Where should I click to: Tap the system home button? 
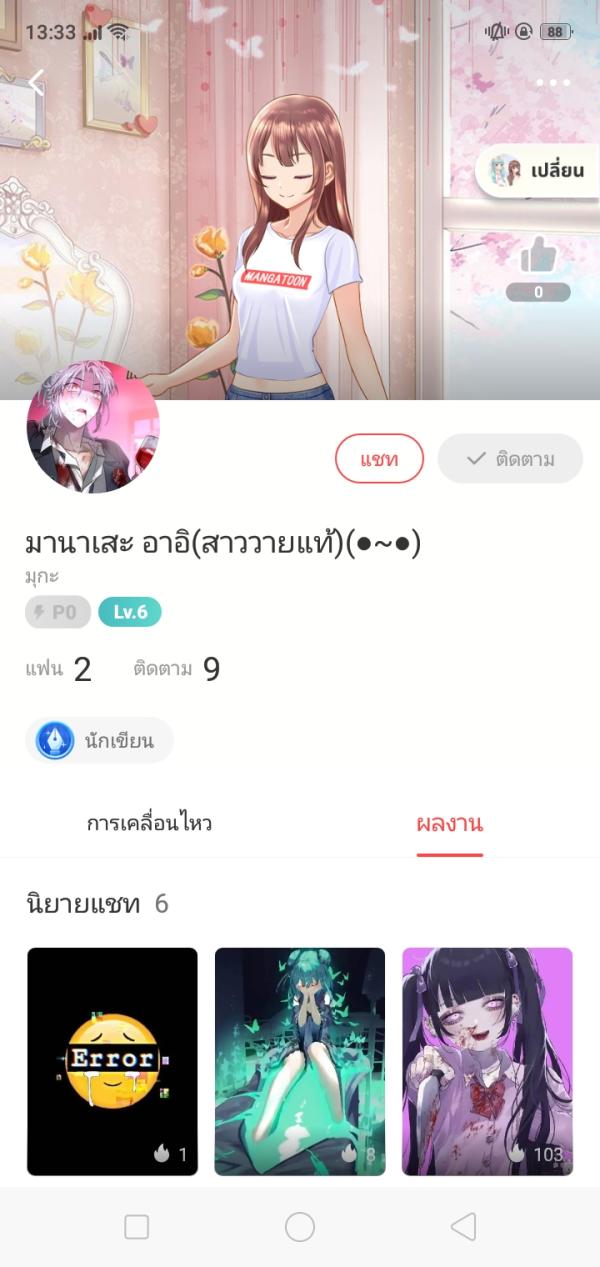pos(300,1227)
